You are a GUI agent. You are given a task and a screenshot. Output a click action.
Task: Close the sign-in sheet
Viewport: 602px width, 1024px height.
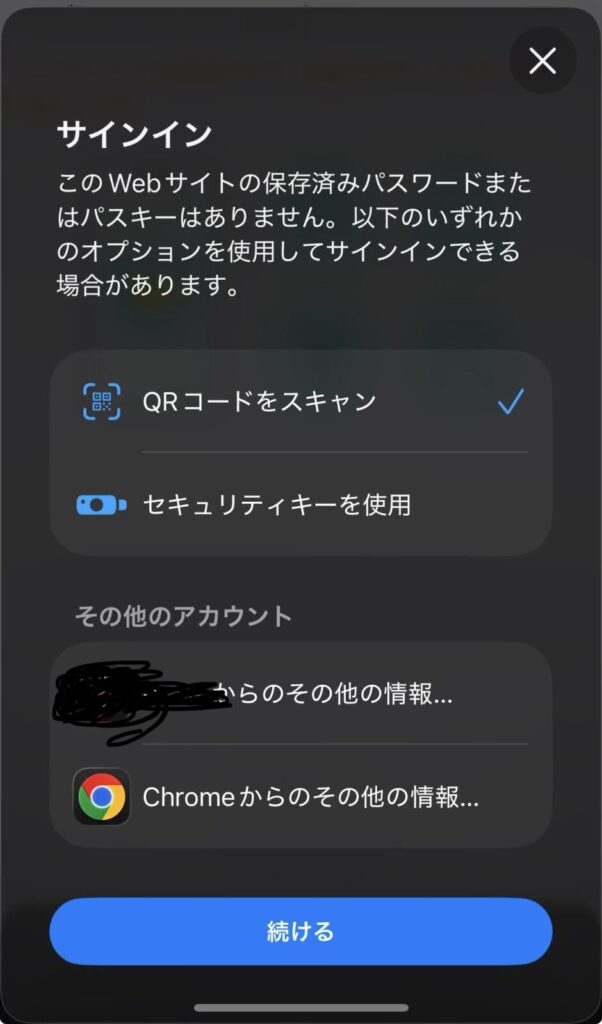point(542,62)
